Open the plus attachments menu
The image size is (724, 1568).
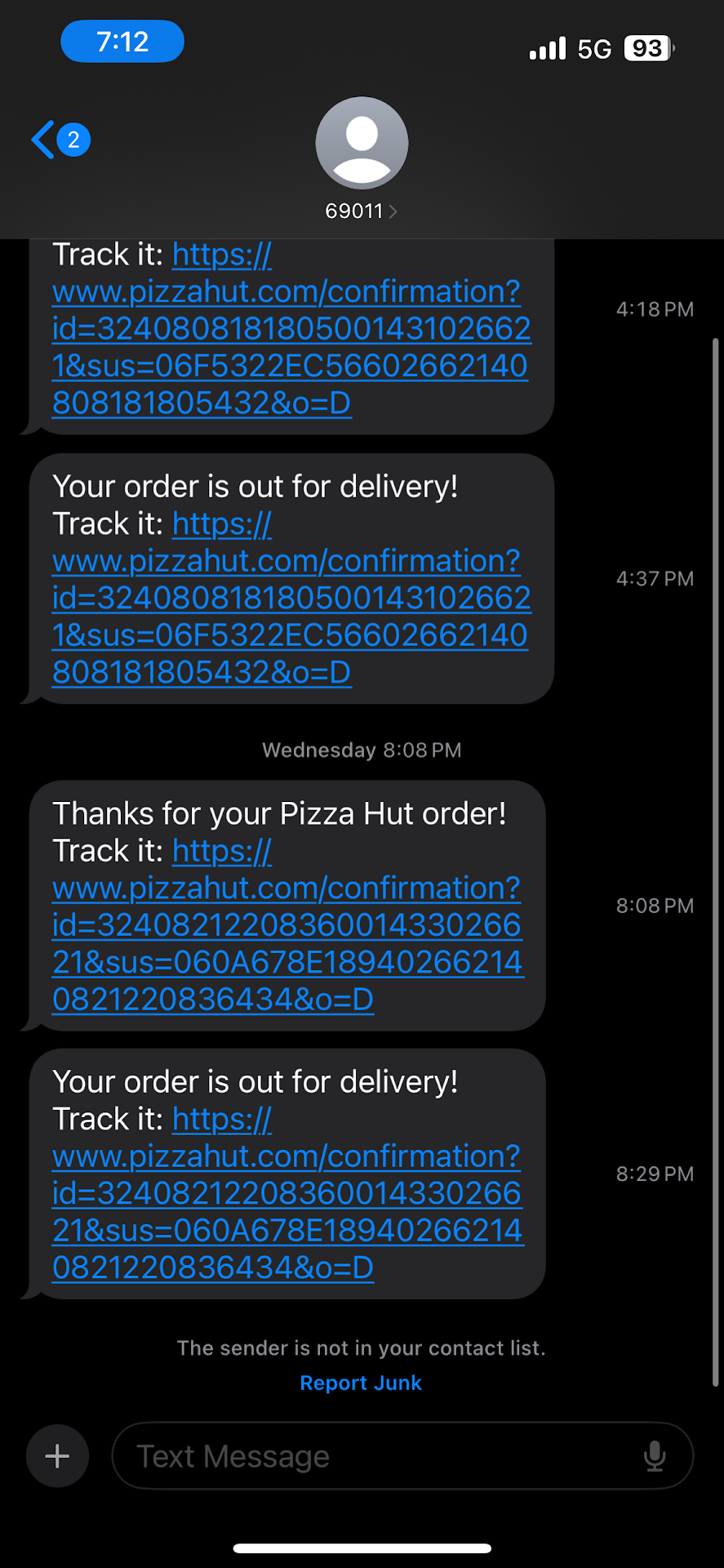pos(57,1456)
